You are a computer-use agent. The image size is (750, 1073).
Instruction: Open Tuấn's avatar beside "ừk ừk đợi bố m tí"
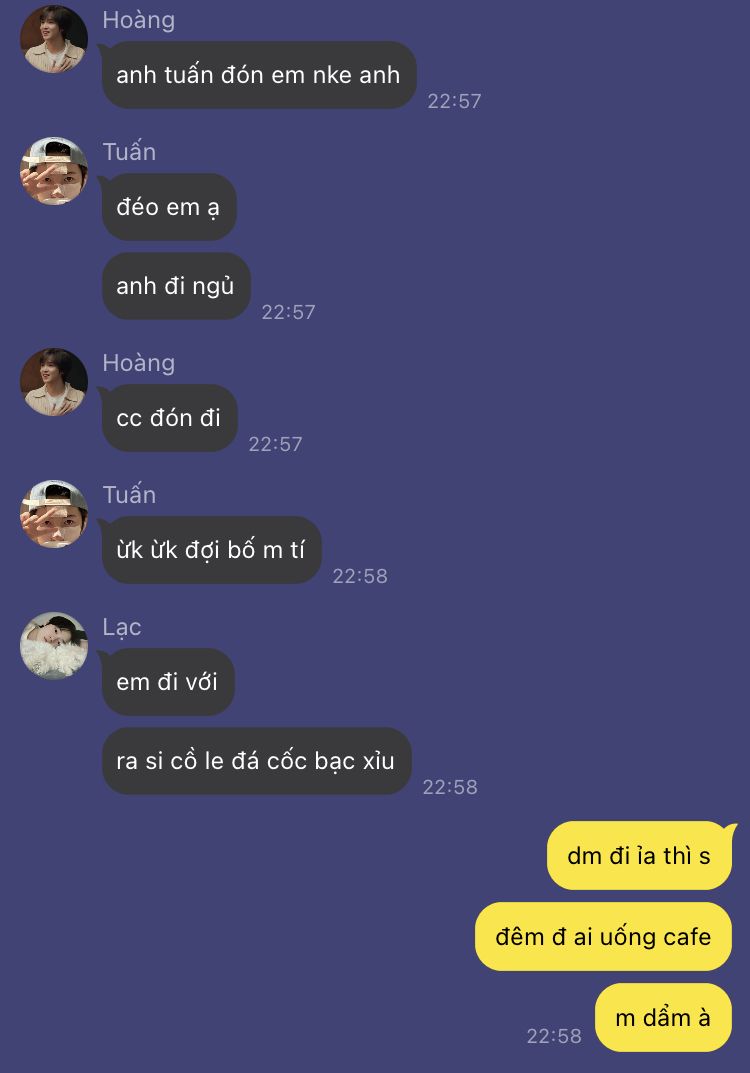pos(54,514)
